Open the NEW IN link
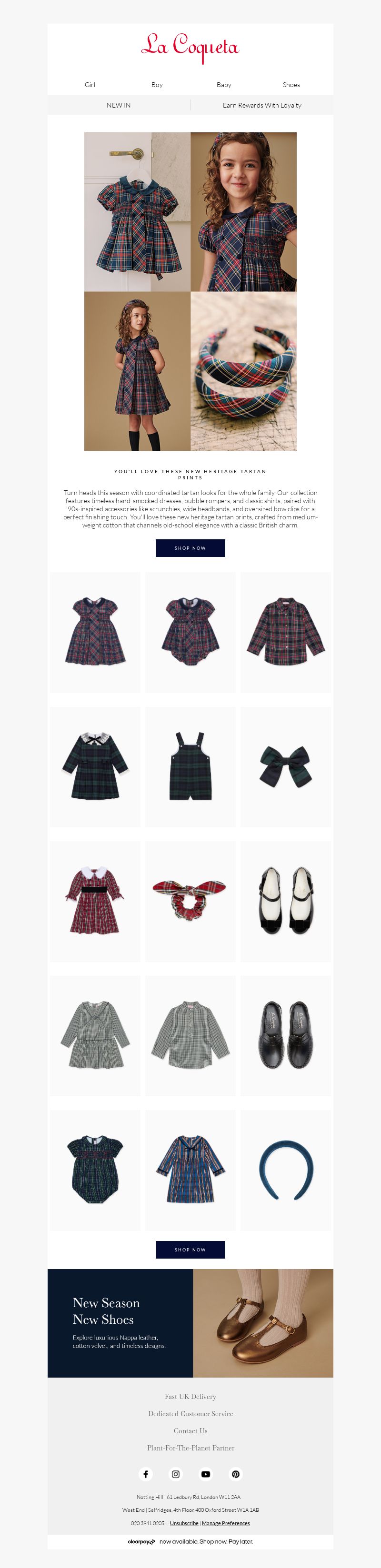The image size is (381, 1568). 119,105
